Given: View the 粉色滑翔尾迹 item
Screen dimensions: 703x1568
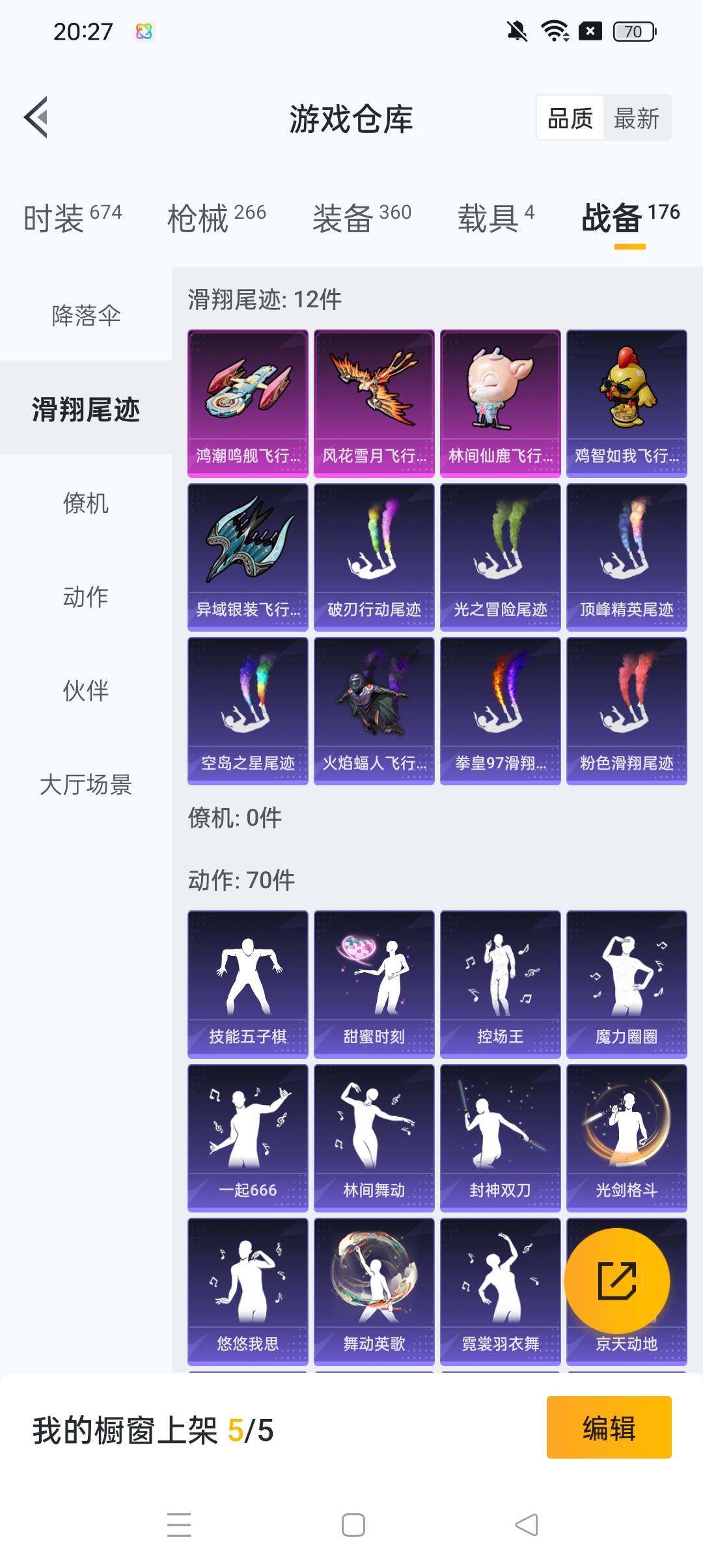Looking at the screenshot, I should tap(626, 711).
